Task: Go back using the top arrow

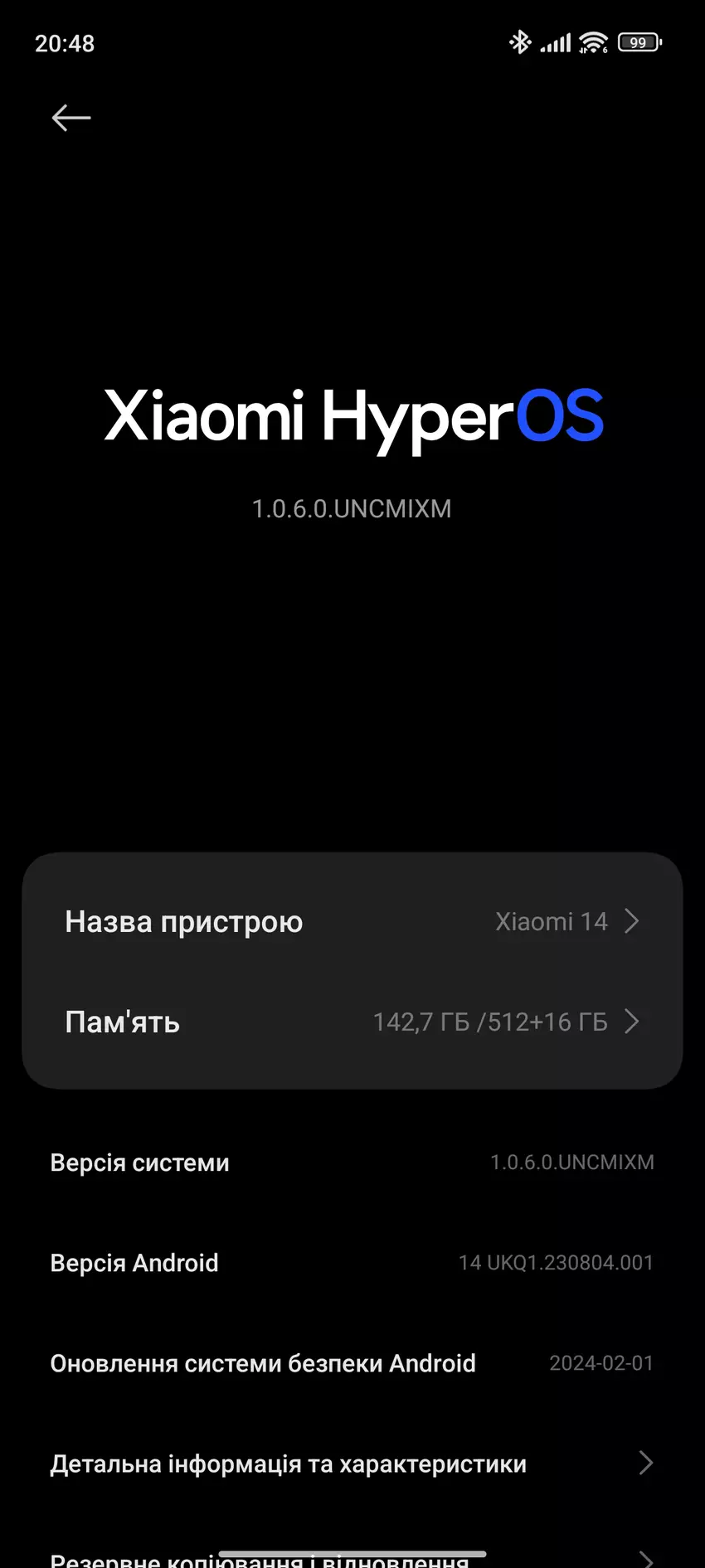Action: tap(71, 118)
